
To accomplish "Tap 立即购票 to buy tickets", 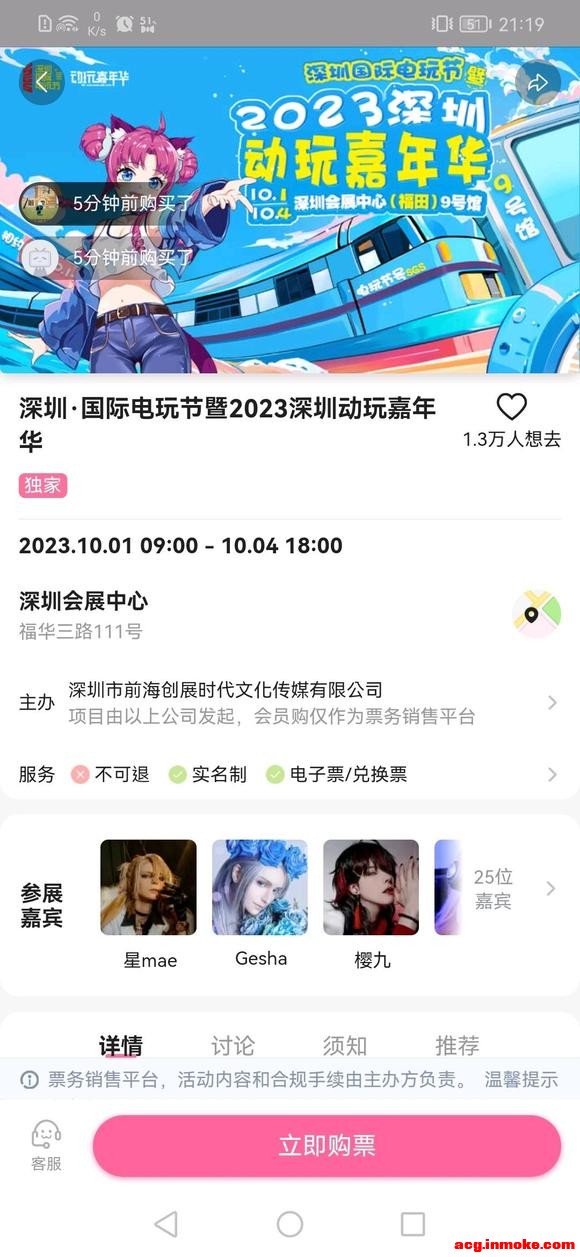I will [327, 1146].
